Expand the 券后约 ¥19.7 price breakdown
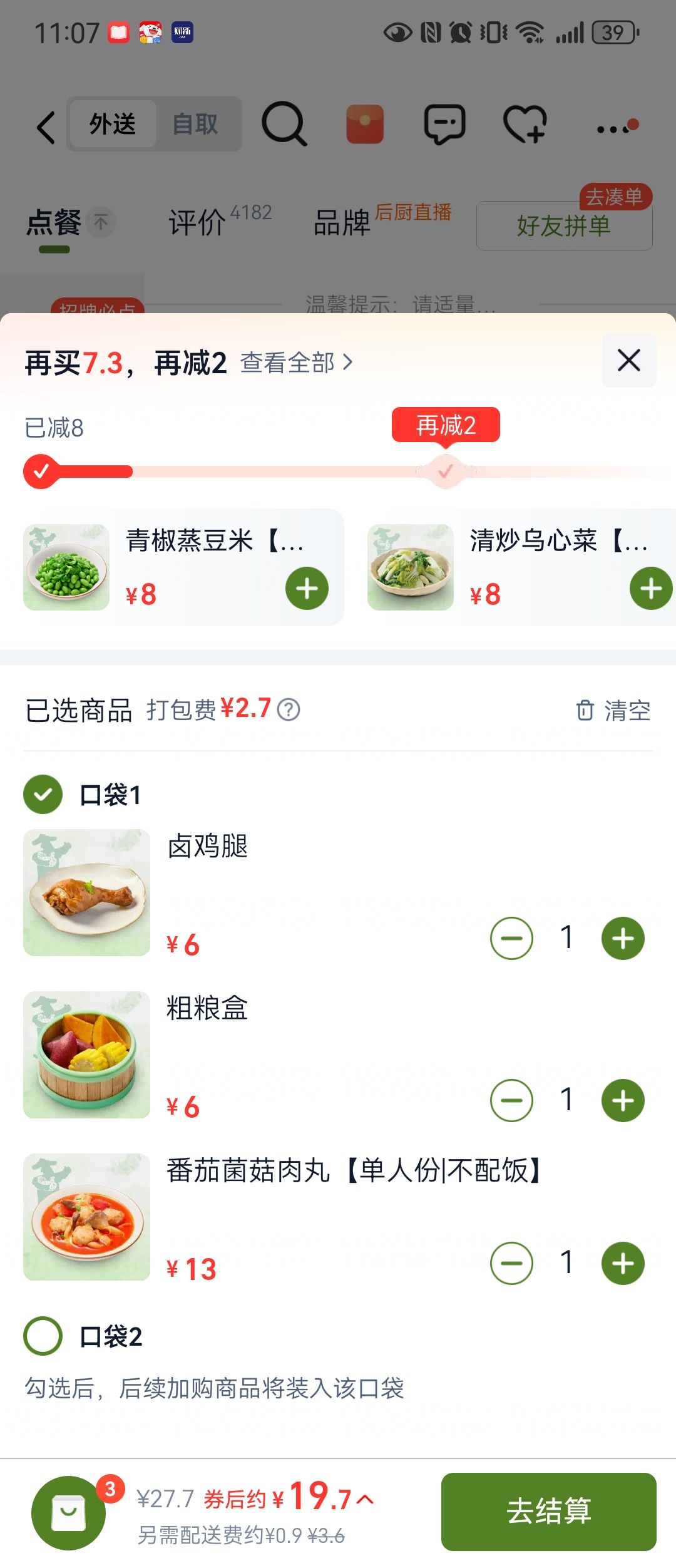This screenshot has width=676, height=1568. coord(366,1499)
